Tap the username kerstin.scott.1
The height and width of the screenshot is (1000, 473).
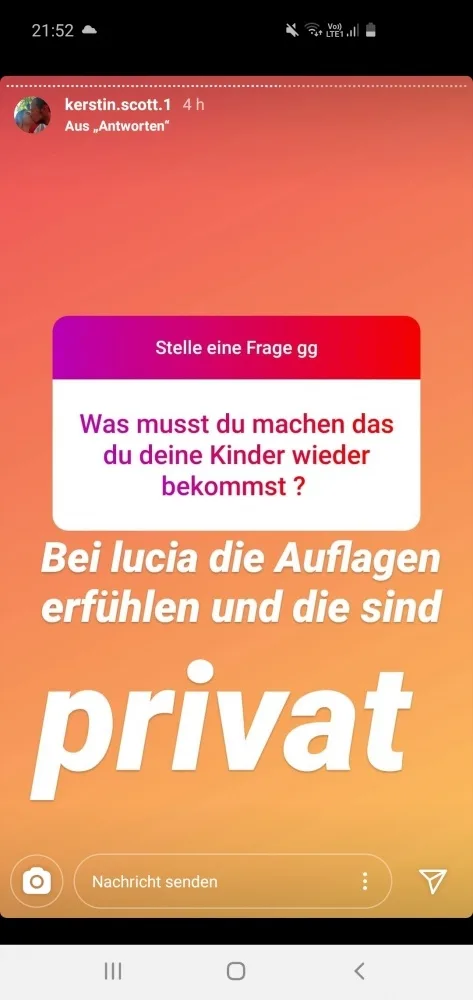[x=118, y=105]
